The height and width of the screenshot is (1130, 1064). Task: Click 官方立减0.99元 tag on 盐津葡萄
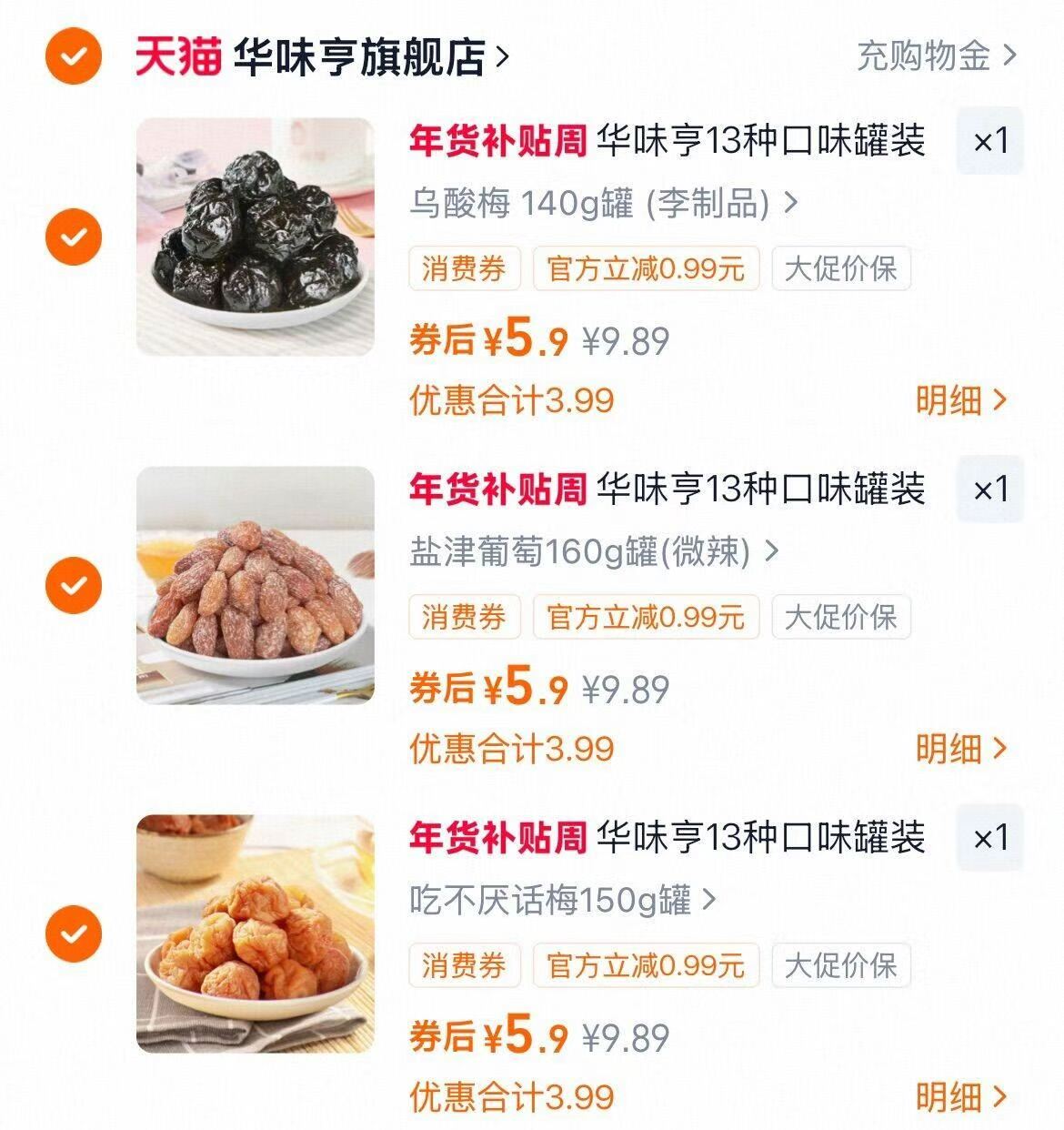(646, 617)
